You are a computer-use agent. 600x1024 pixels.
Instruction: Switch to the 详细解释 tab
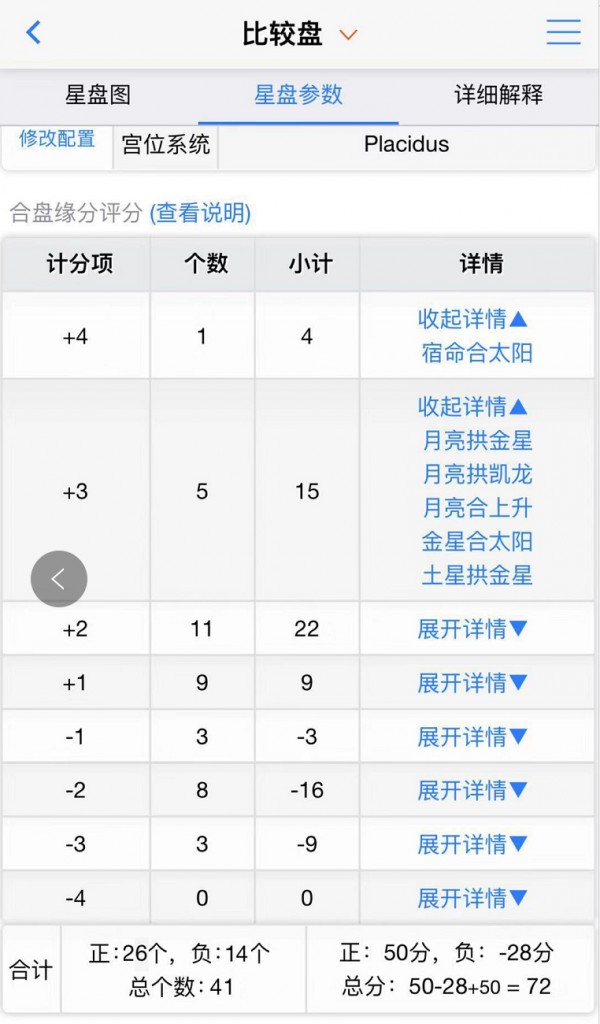click(x=499, y=95)
